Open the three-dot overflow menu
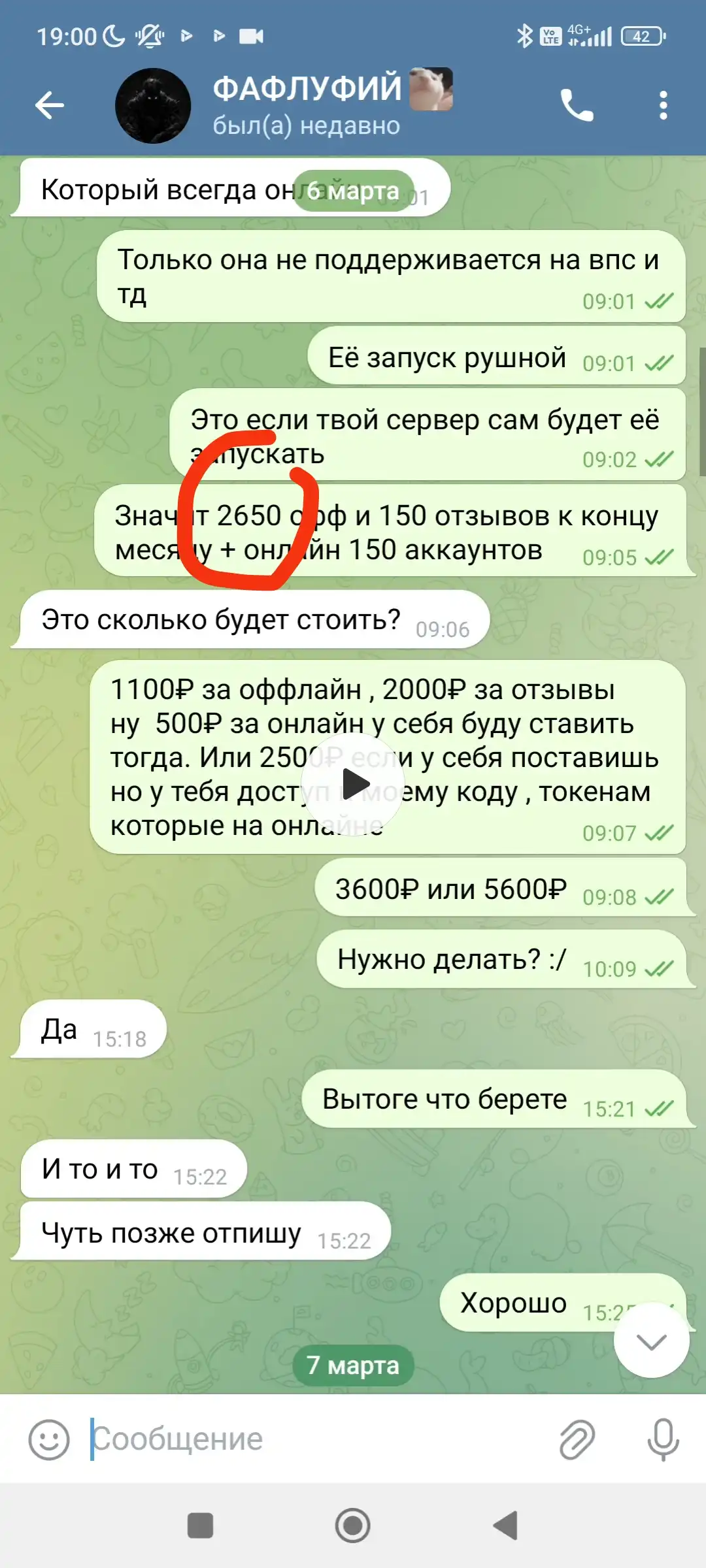The width and height of the screenshot is (706, 1568). [664, 105]
